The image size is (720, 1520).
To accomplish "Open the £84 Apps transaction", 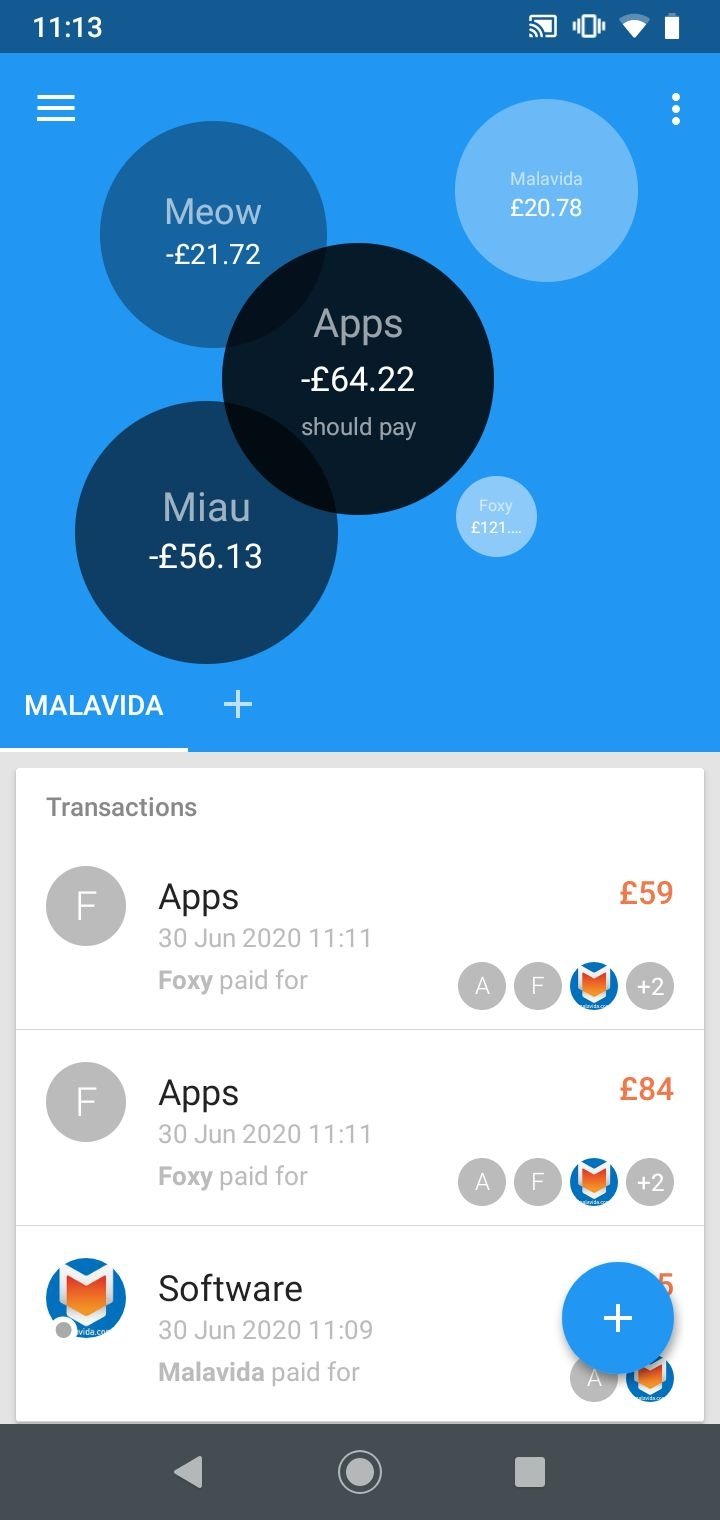I will (x=360, y=1128).
